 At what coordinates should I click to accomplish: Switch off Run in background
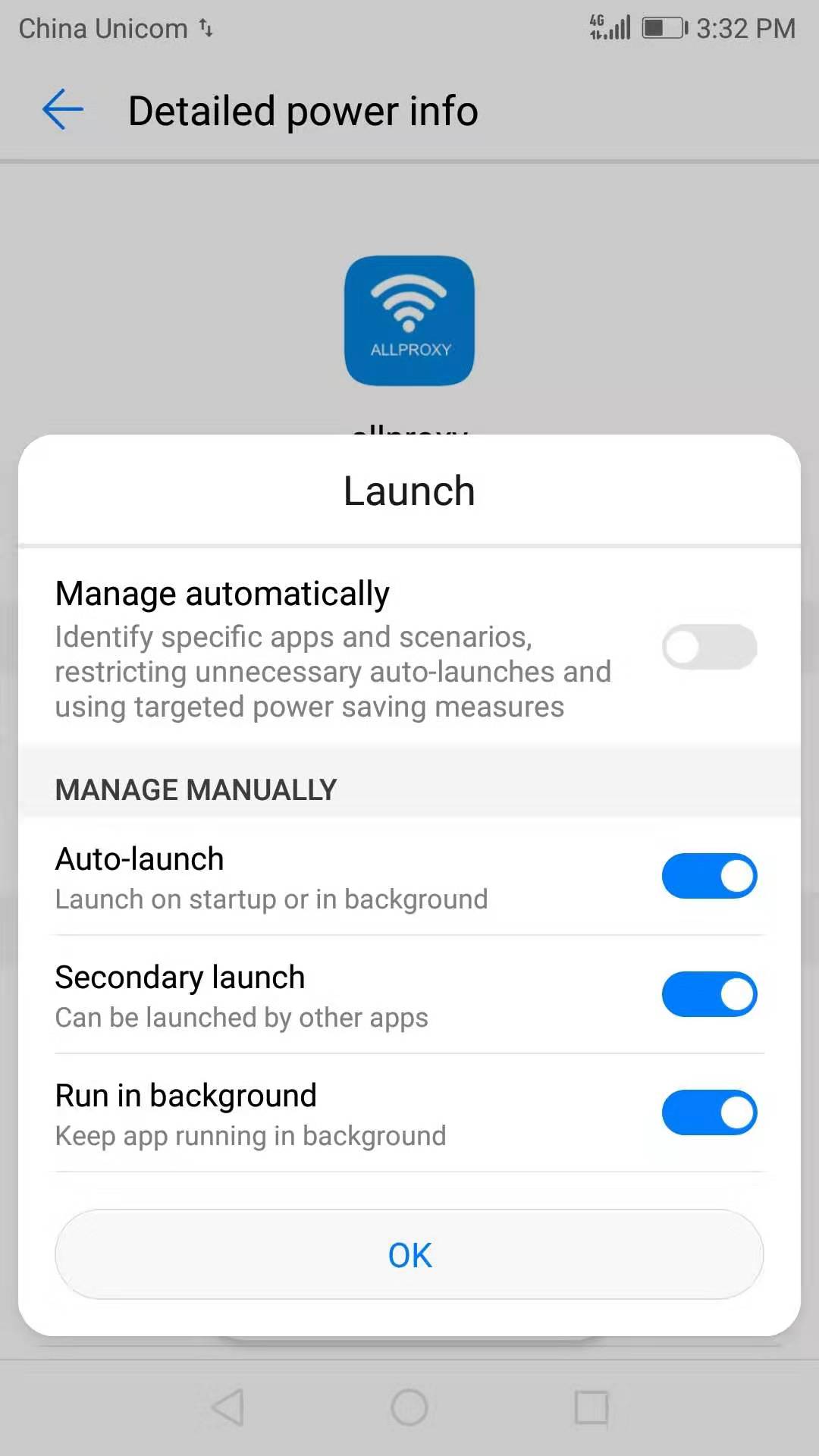coord(709,1112)
